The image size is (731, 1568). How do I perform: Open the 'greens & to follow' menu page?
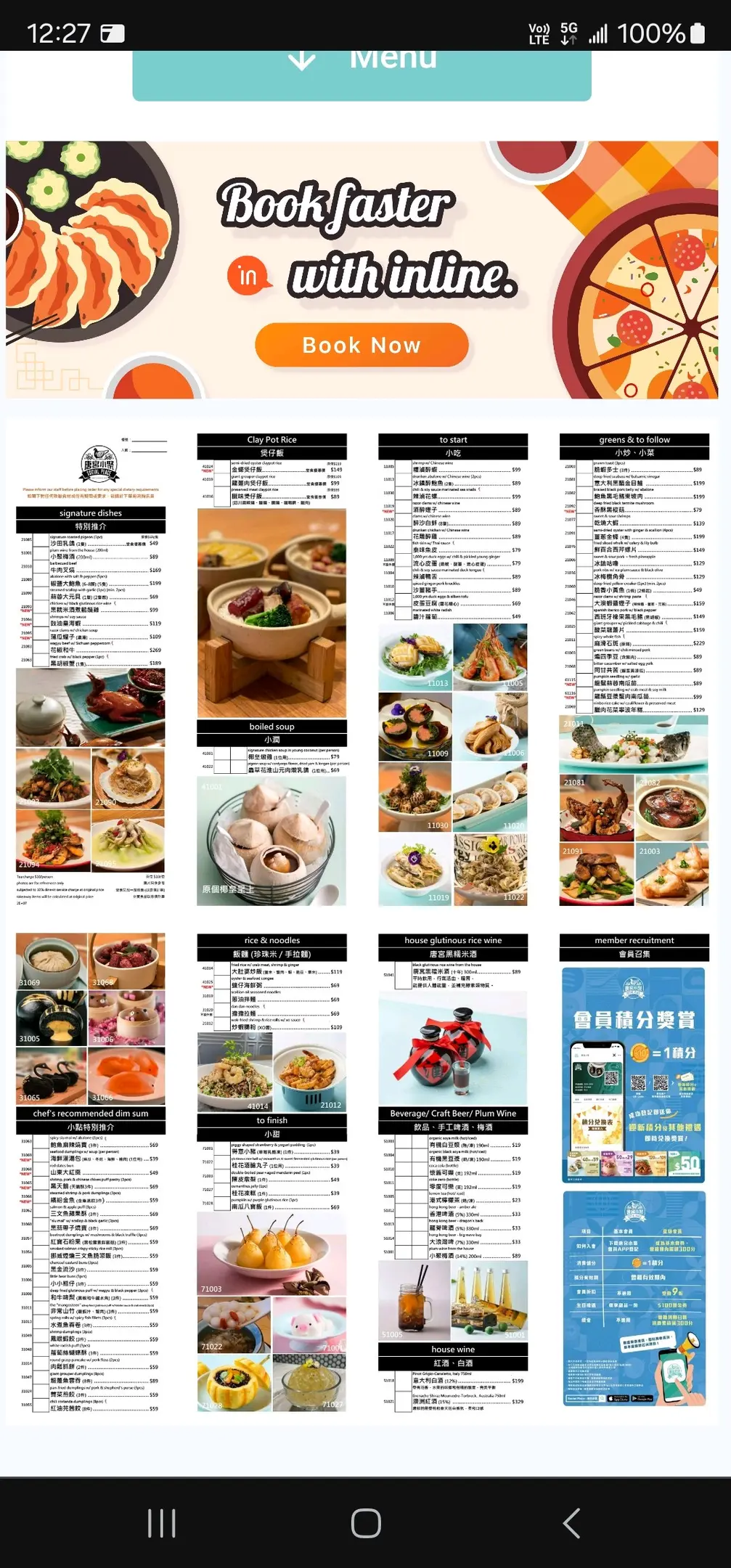coord(634,669)
